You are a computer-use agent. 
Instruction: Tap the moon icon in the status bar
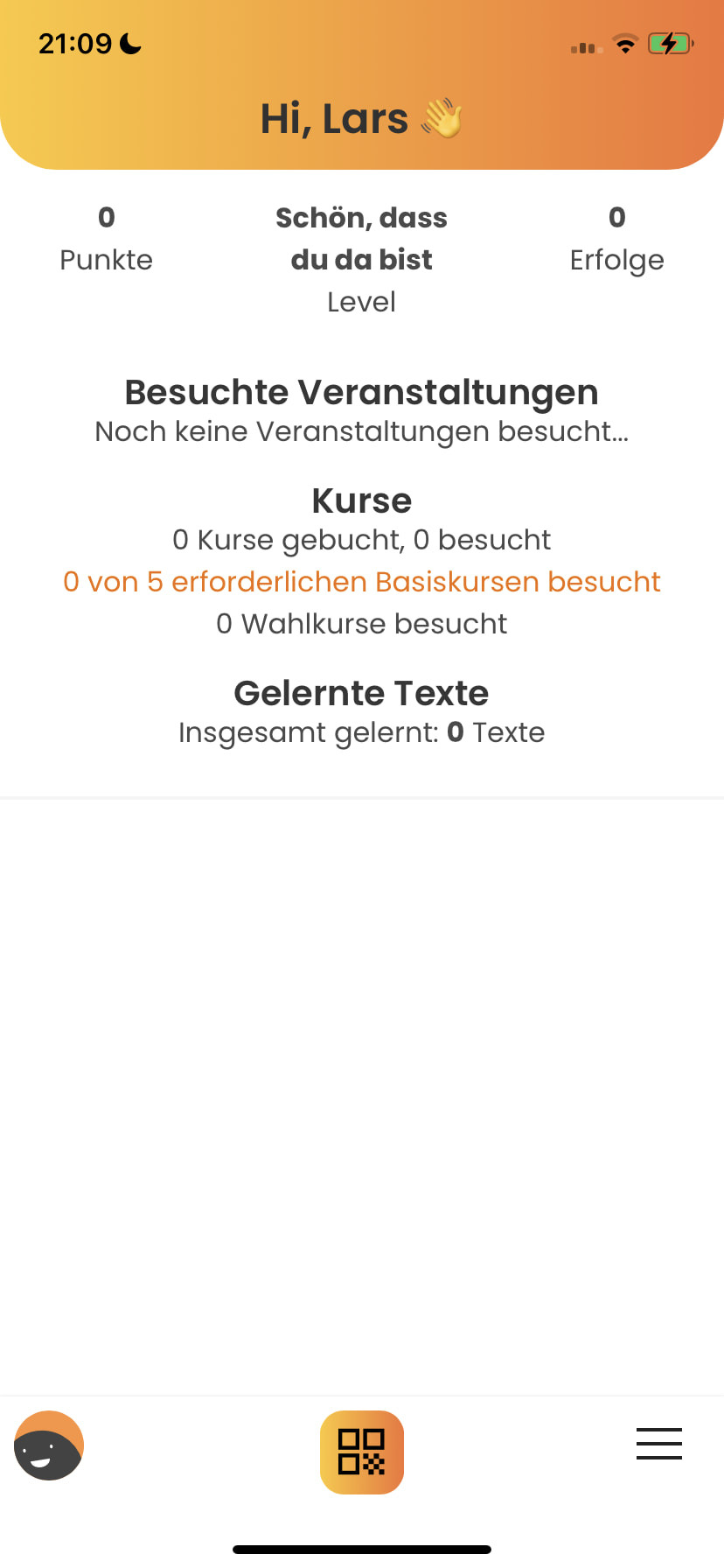128,42
